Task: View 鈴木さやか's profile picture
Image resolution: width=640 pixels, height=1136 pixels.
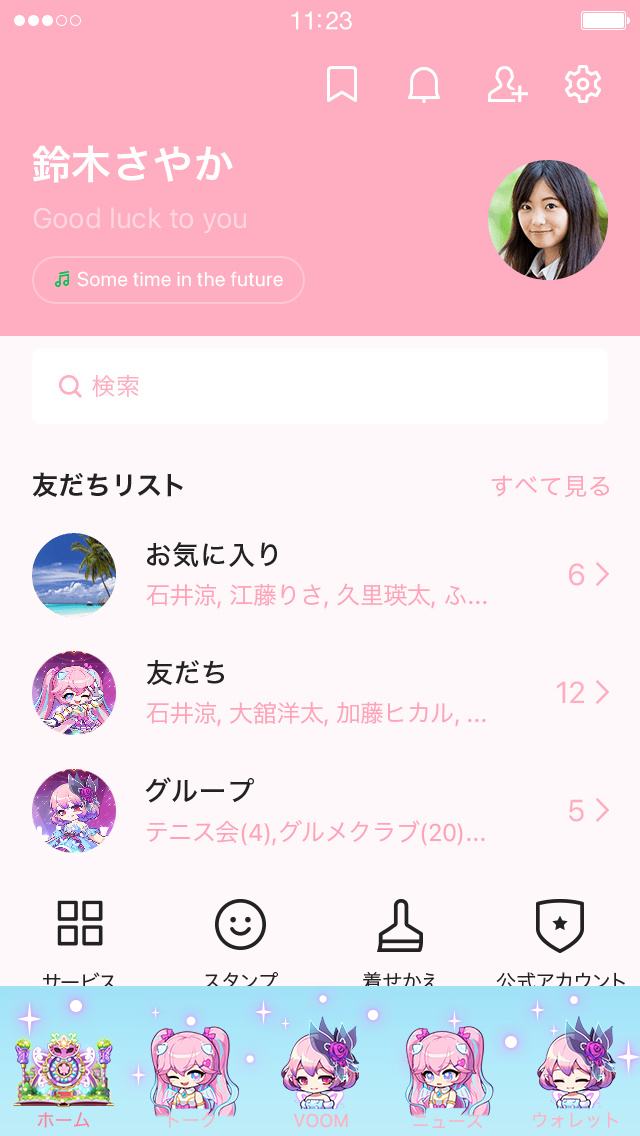Action: point(548,220)
